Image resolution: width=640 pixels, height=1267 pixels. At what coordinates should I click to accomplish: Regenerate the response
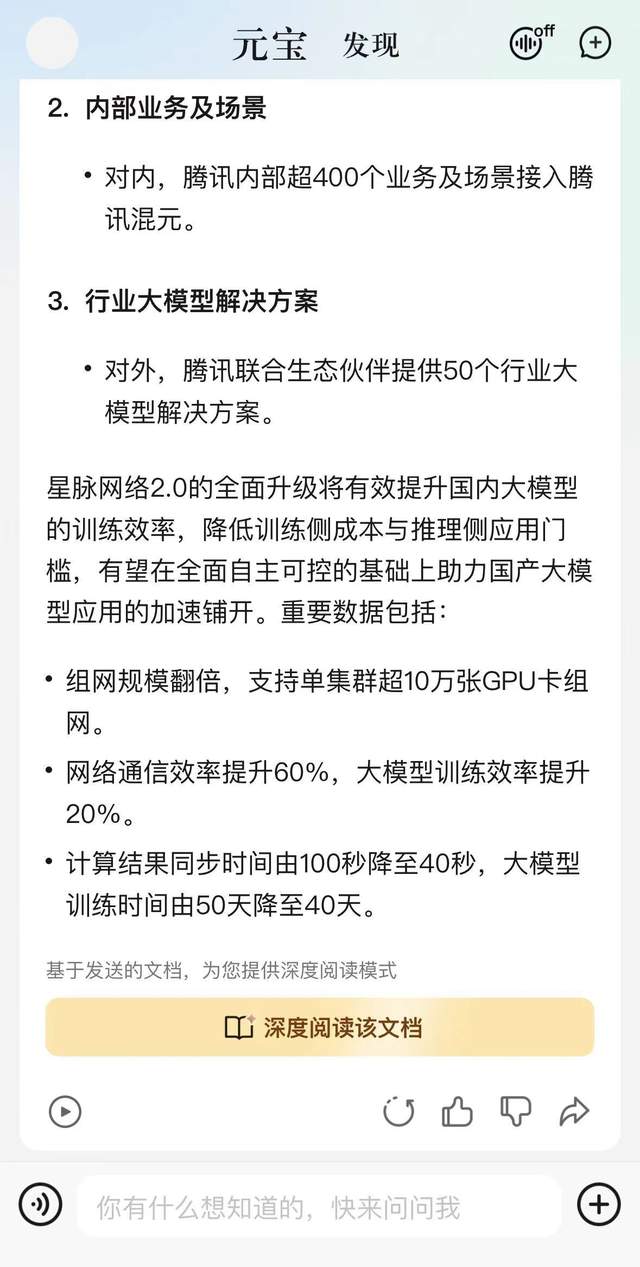(x=399, y=1111)
